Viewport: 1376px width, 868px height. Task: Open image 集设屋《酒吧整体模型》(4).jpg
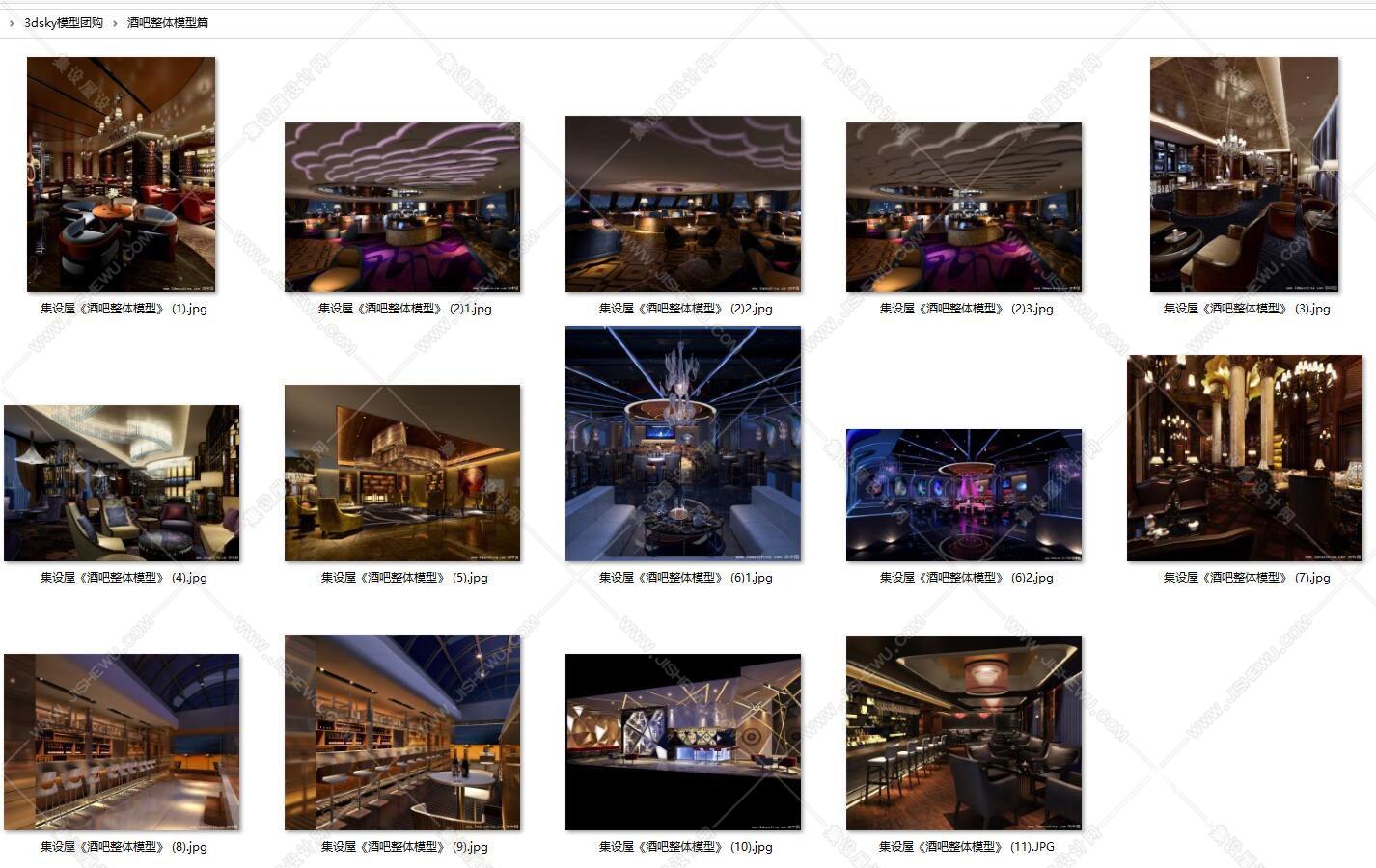tap(122, 483)
